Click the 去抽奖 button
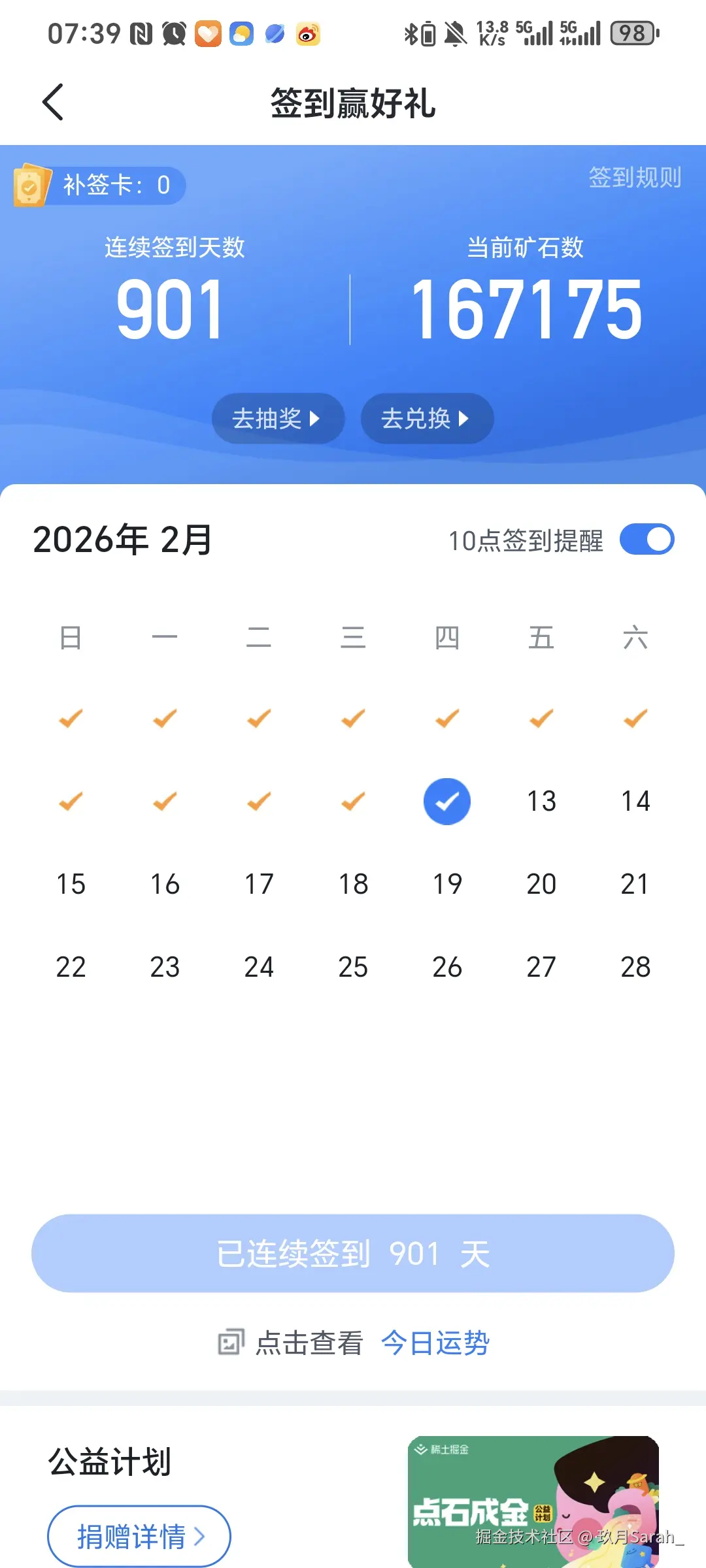Screen dimensions: 706x1568 (x=277, y=419)
